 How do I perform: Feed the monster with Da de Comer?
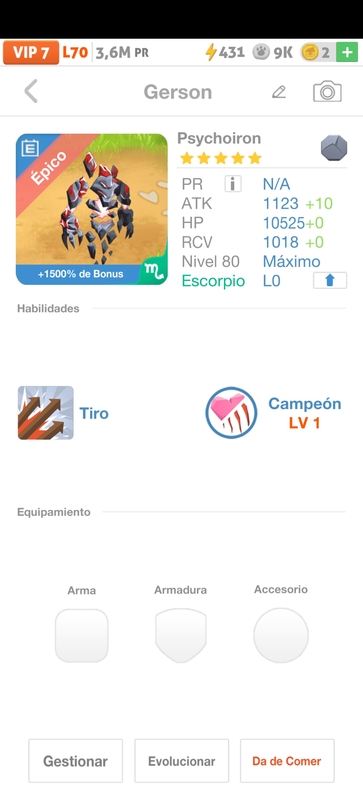click(287, 761)
